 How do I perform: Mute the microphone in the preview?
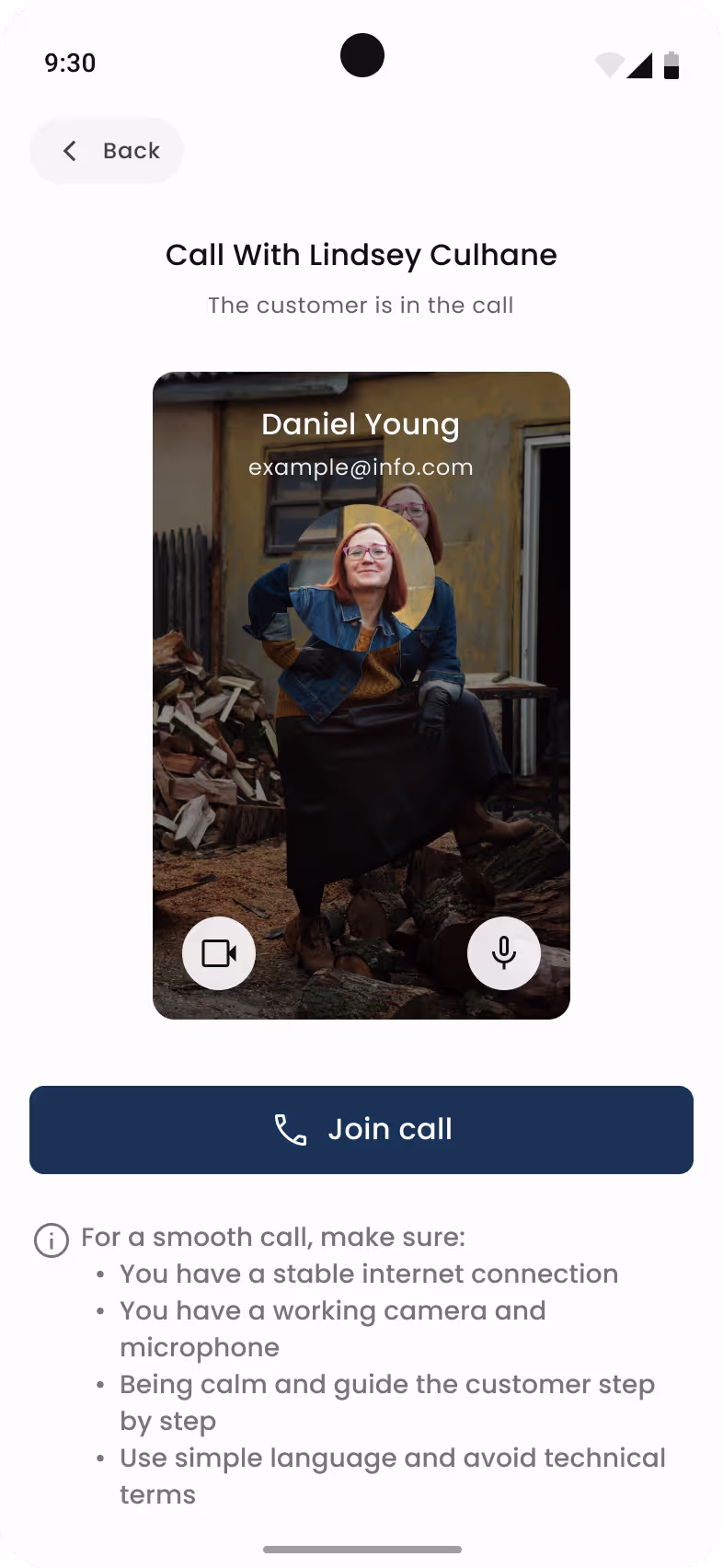[503, 953]
